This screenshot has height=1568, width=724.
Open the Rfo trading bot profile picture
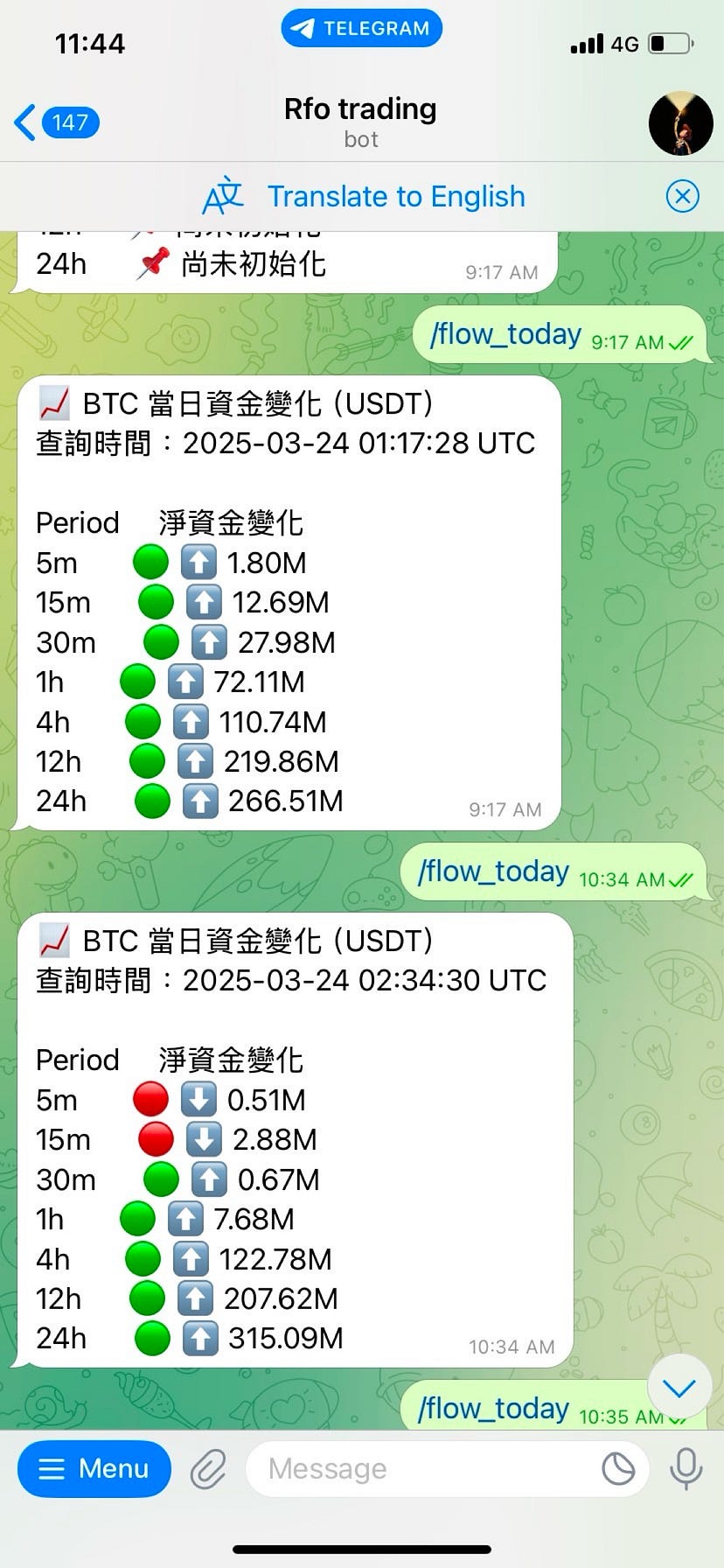coord(681,123)
